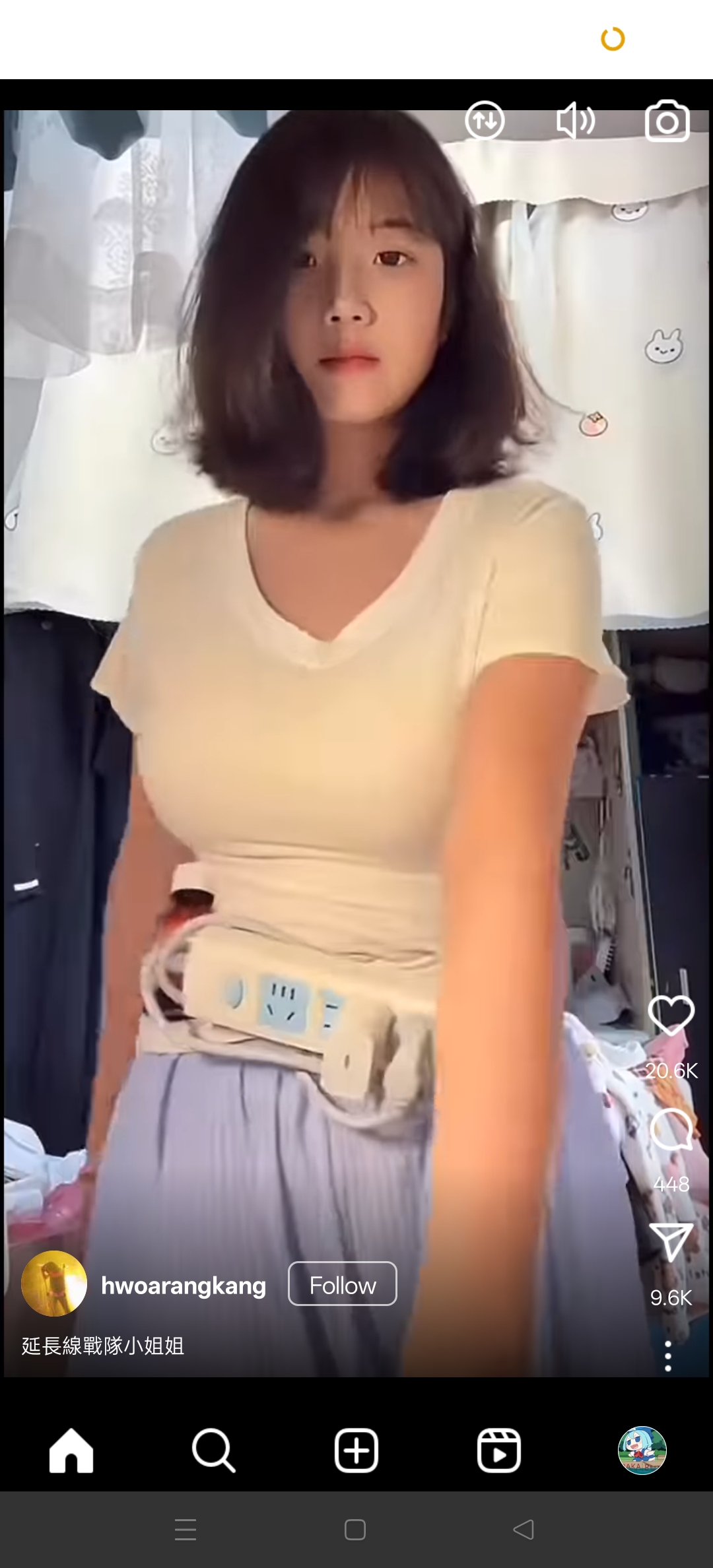The image size is (713, 1568).
Task: Create a new post with the plus tab
Action: point(356,1451)
